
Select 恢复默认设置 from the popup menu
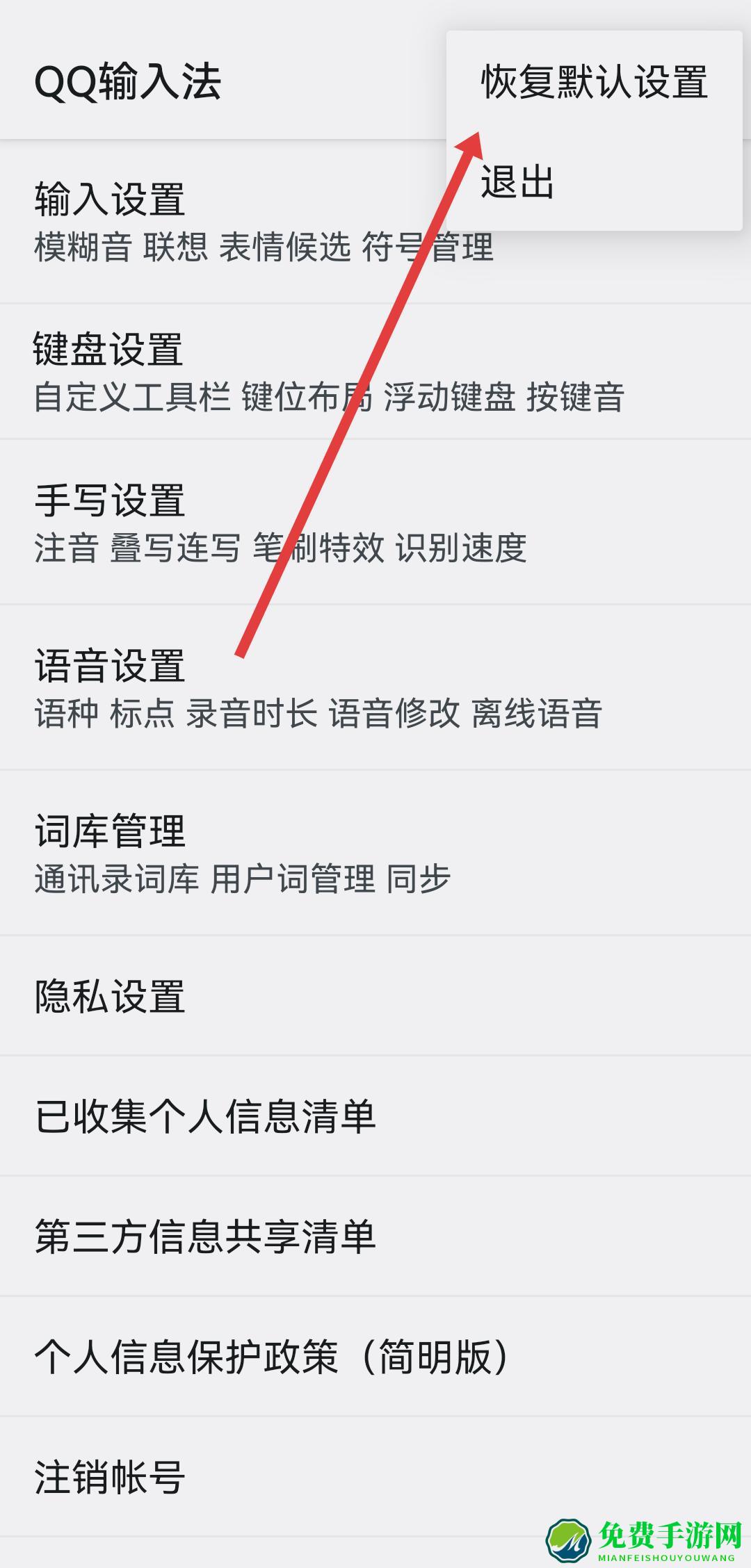click(x=594, y=82)
